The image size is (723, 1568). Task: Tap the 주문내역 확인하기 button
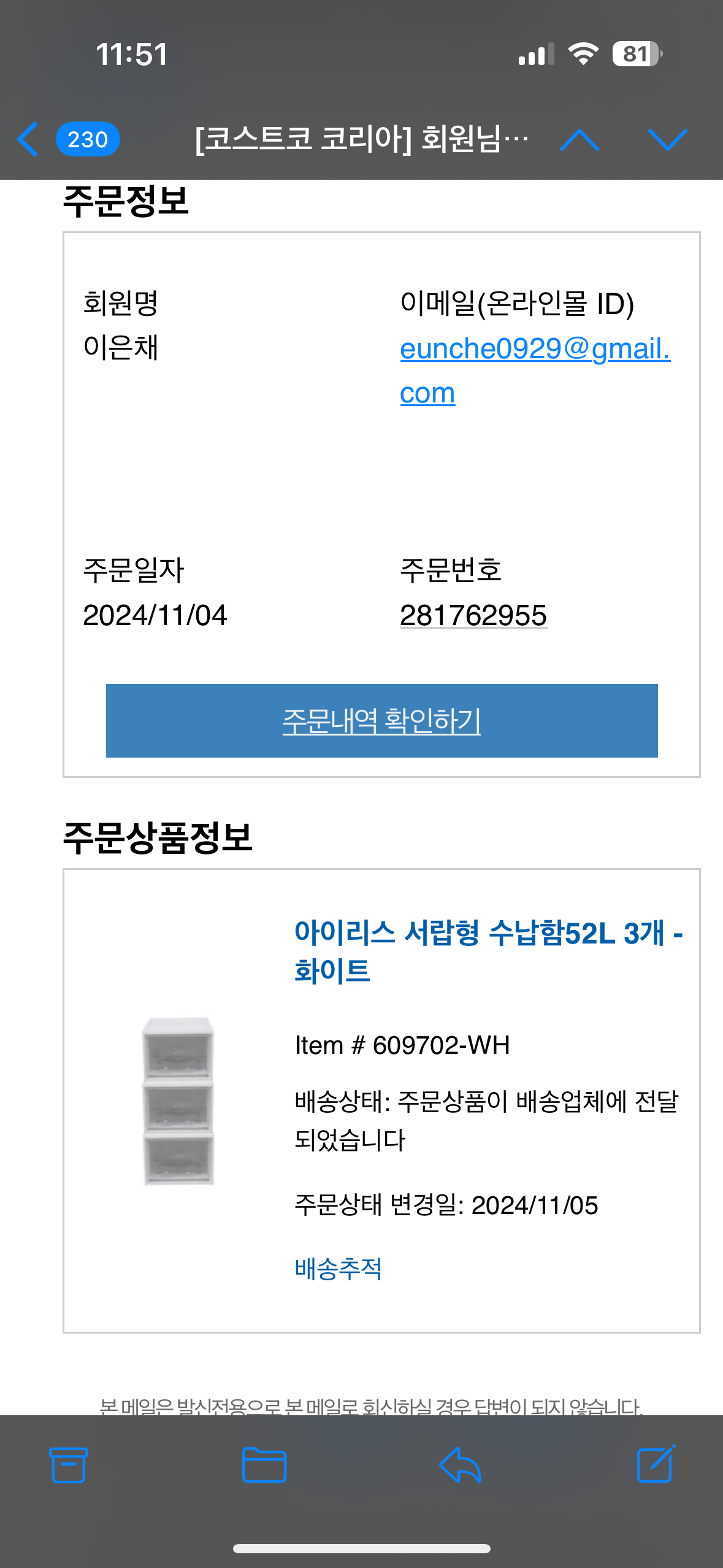[381, 721]
